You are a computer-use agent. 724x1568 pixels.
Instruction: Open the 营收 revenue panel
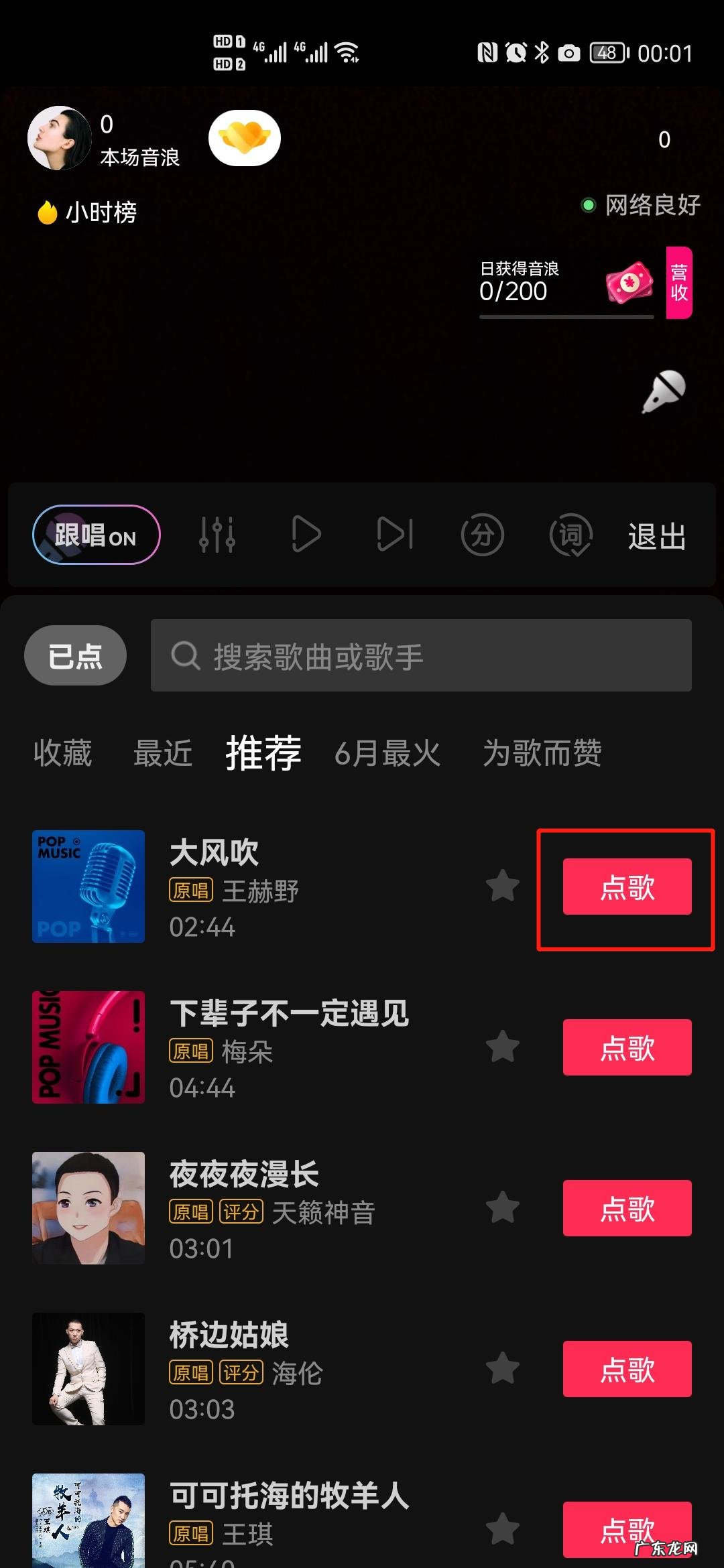[x=678, y=282]
